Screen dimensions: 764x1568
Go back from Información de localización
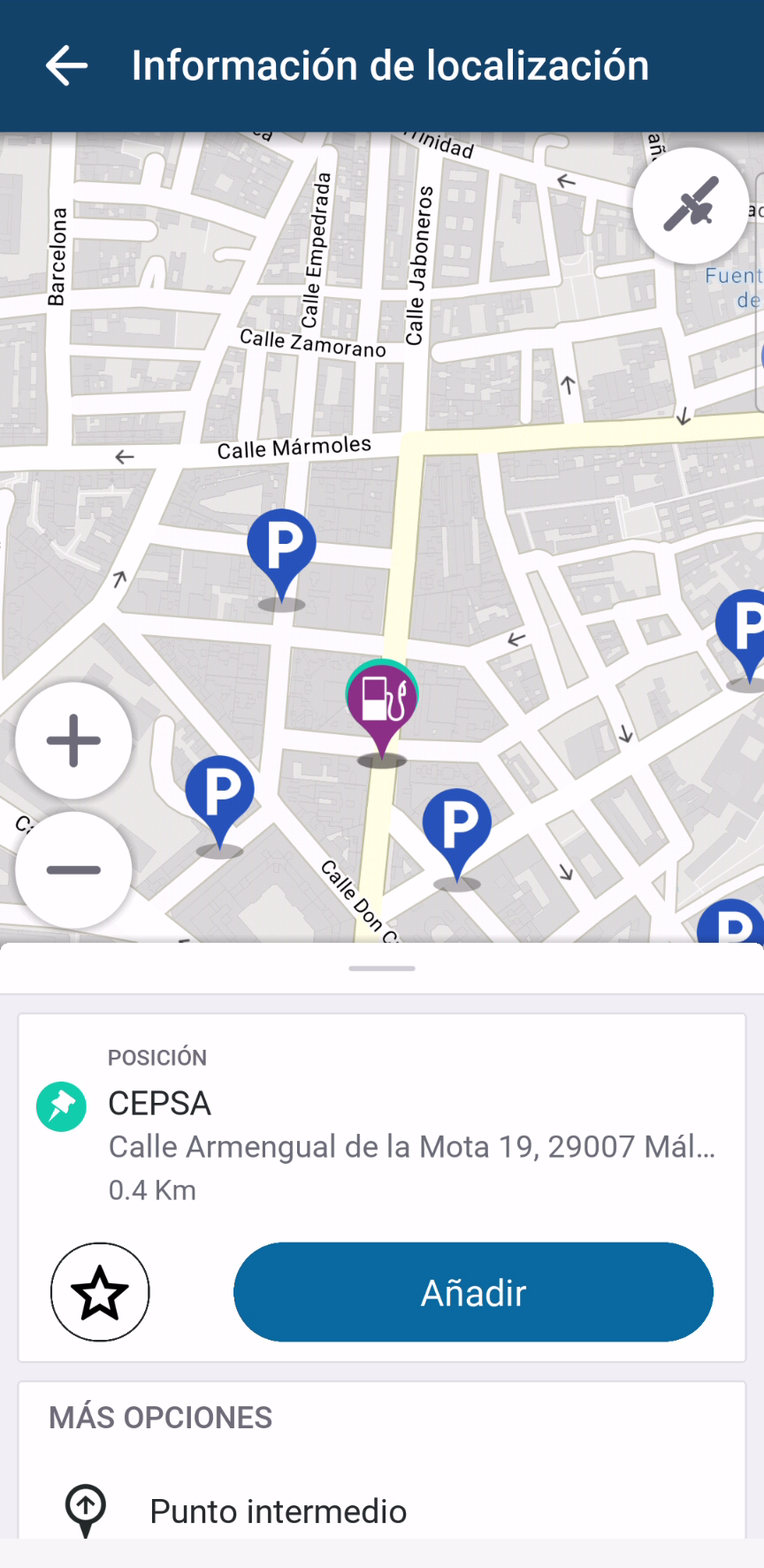[66, 66]
